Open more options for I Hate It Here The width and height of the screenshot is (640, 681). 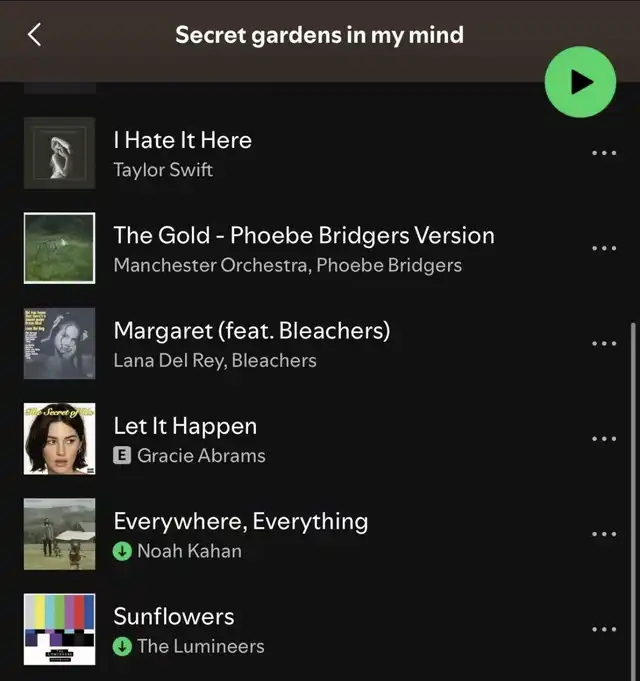[x=603, y=154]
